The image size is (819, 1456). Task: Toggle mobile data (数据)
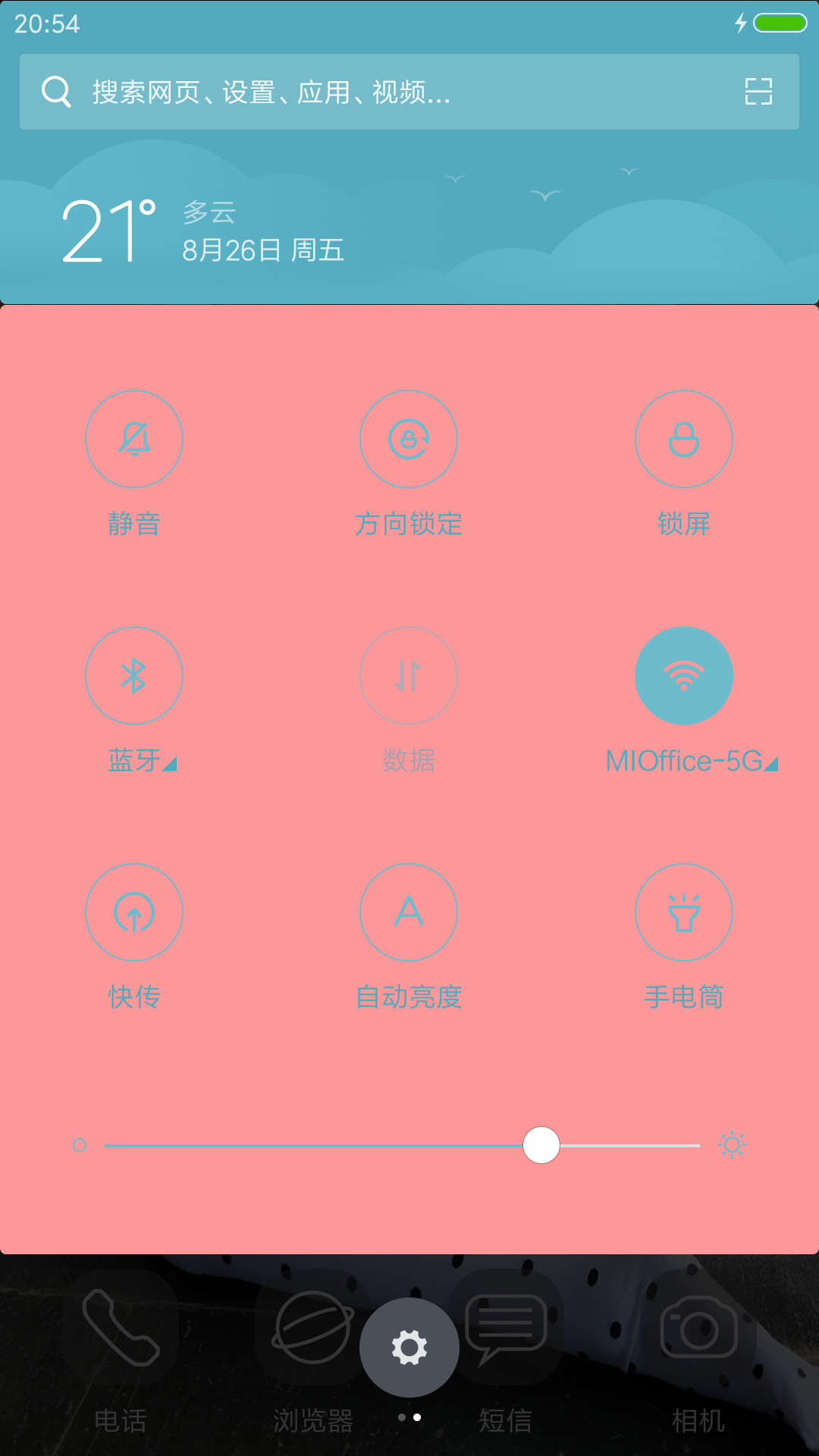[x=409, y=676]
